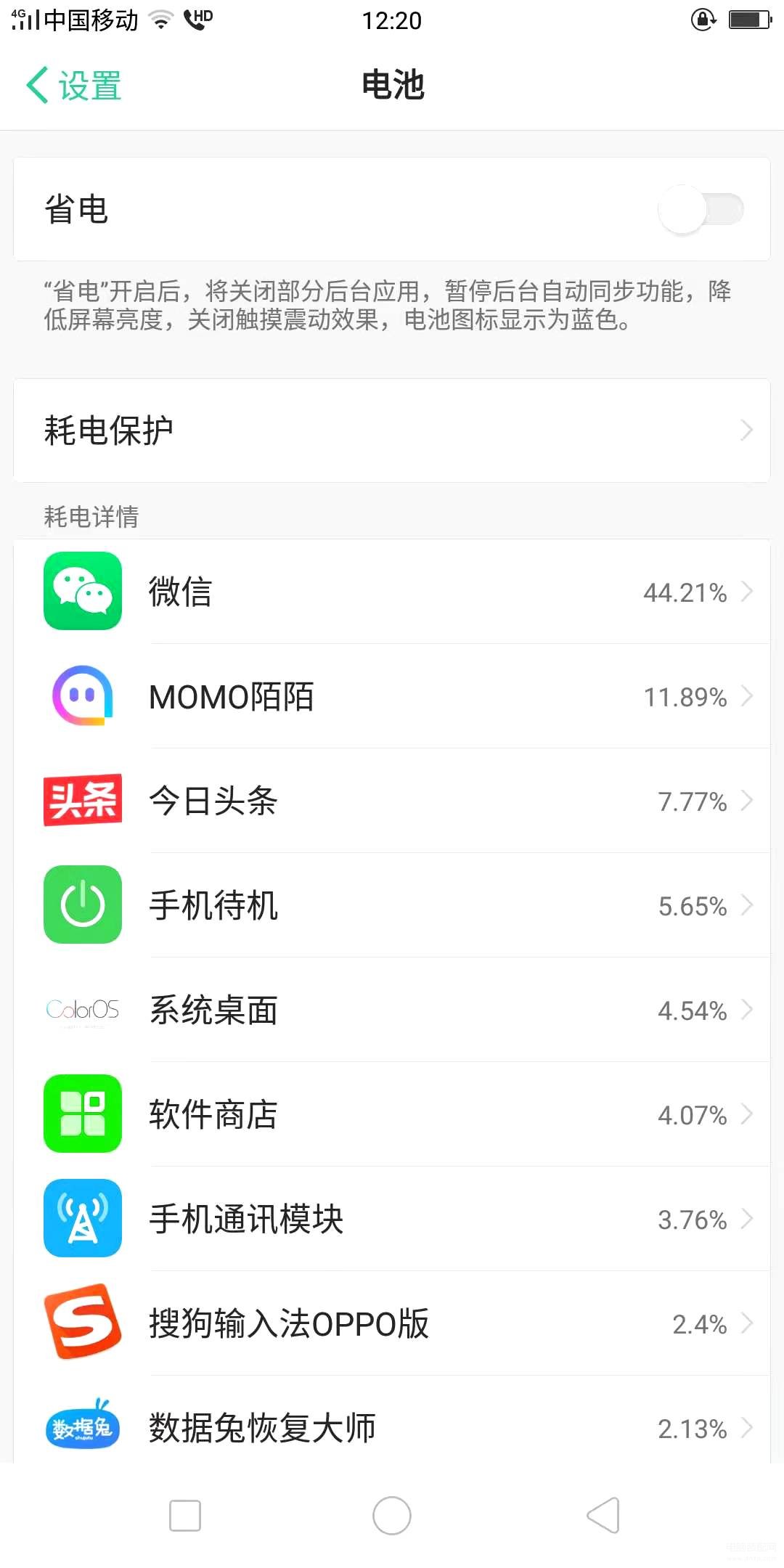Viewport: 784px width, 1568px height.
Task: Select the 今日头条 usage row
Action: click(392, 801)
